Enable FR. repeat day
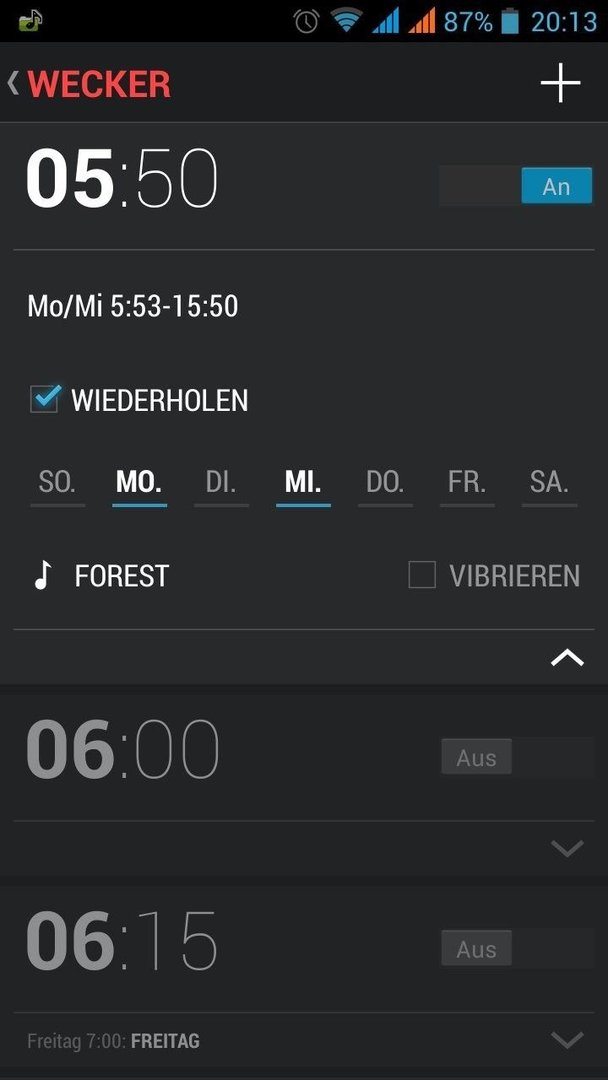Image resolution: width=608 pixels, height=1080 pixels. click(467, 484)
